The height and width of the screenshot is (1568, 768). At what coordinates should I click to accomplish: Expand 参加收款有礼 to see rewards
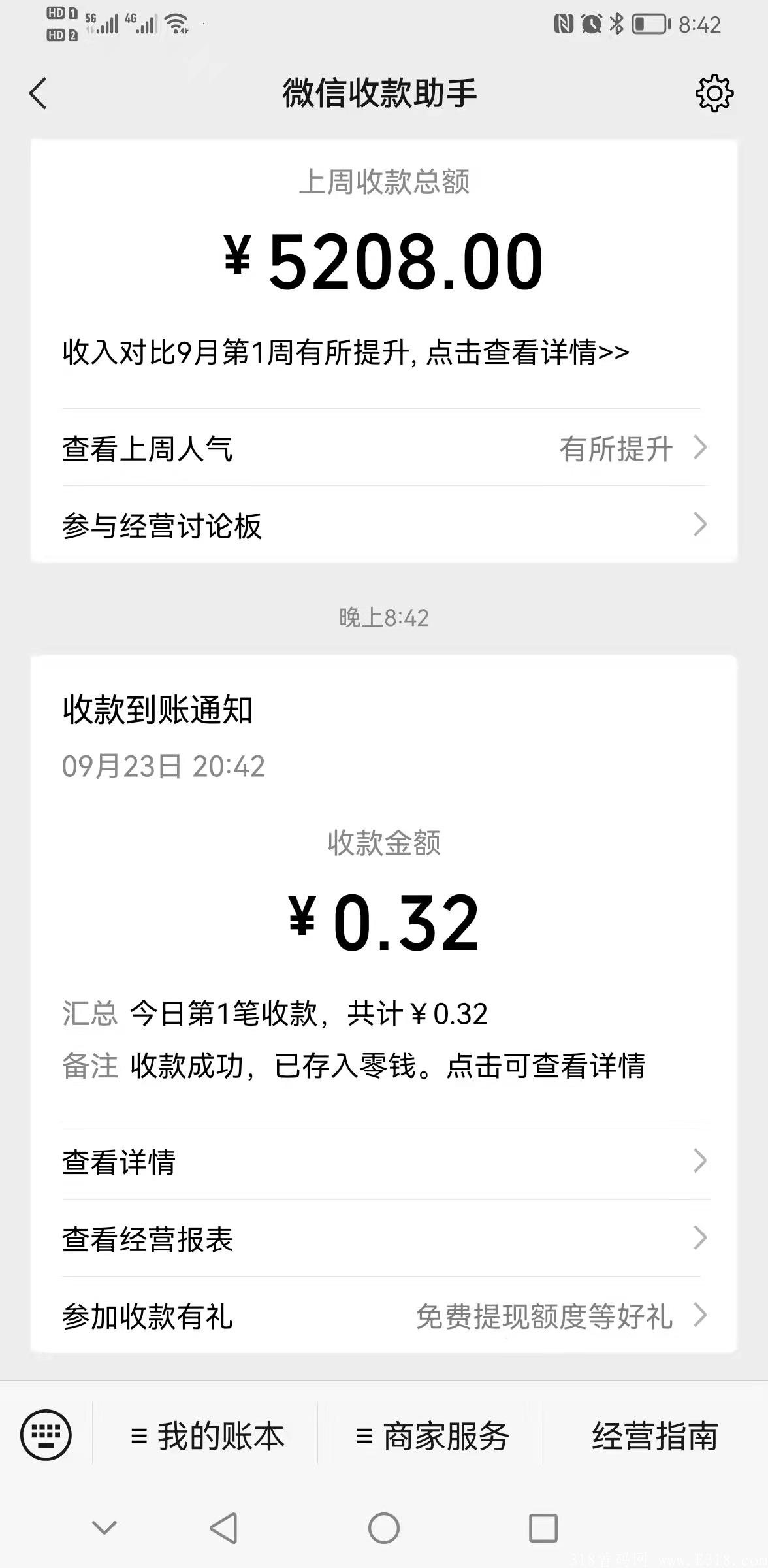point(384,1318)
